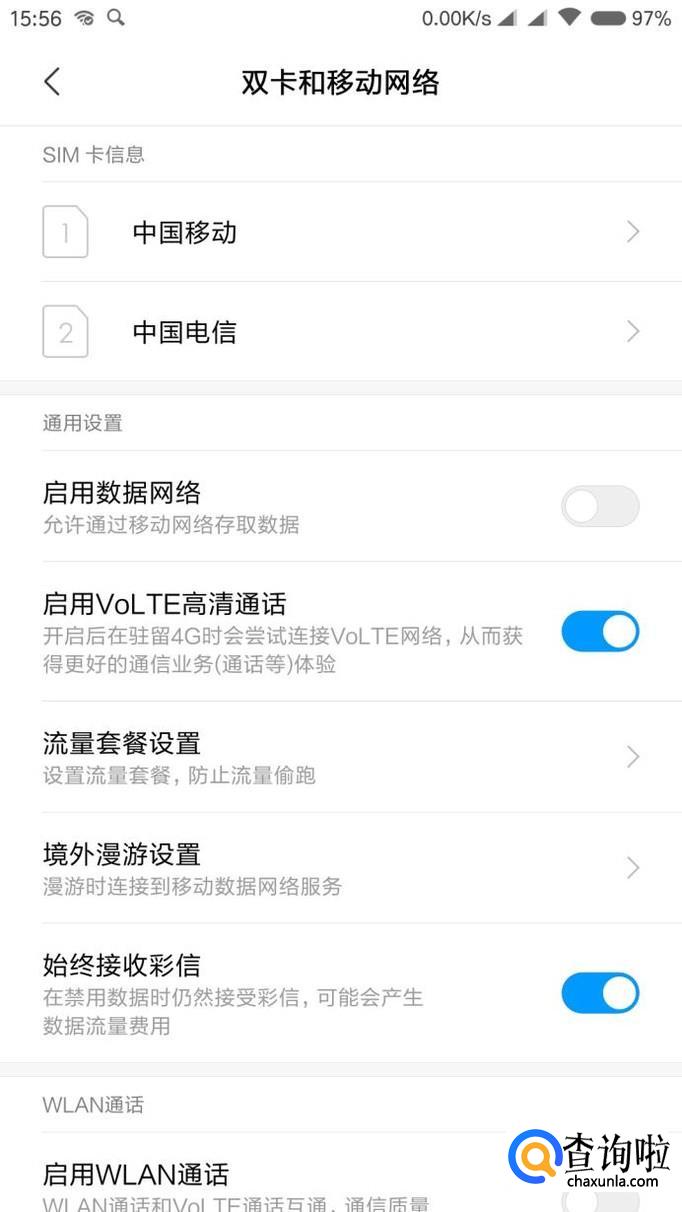The height and width of the screenshot is (1212, 682).
Task: Enable the 启用数据网络 switch
Action: click(x=599, y=507)
